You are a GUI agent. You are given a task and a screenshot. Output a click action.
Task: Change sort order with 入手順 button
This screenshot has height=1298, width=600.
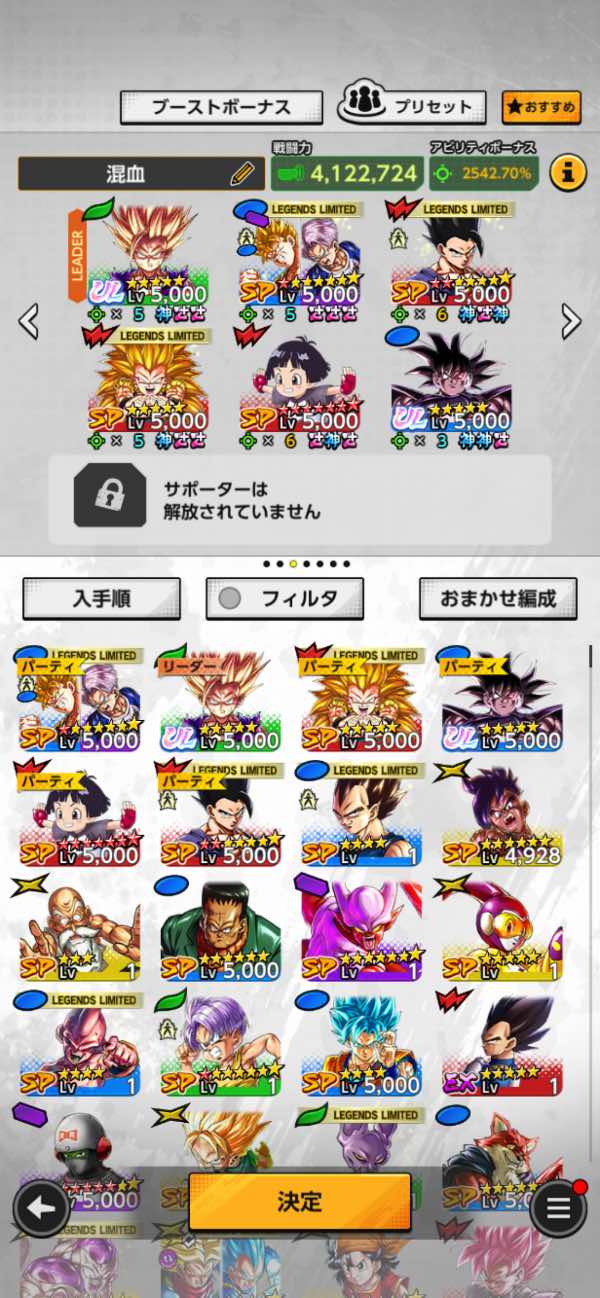(101, 599)
